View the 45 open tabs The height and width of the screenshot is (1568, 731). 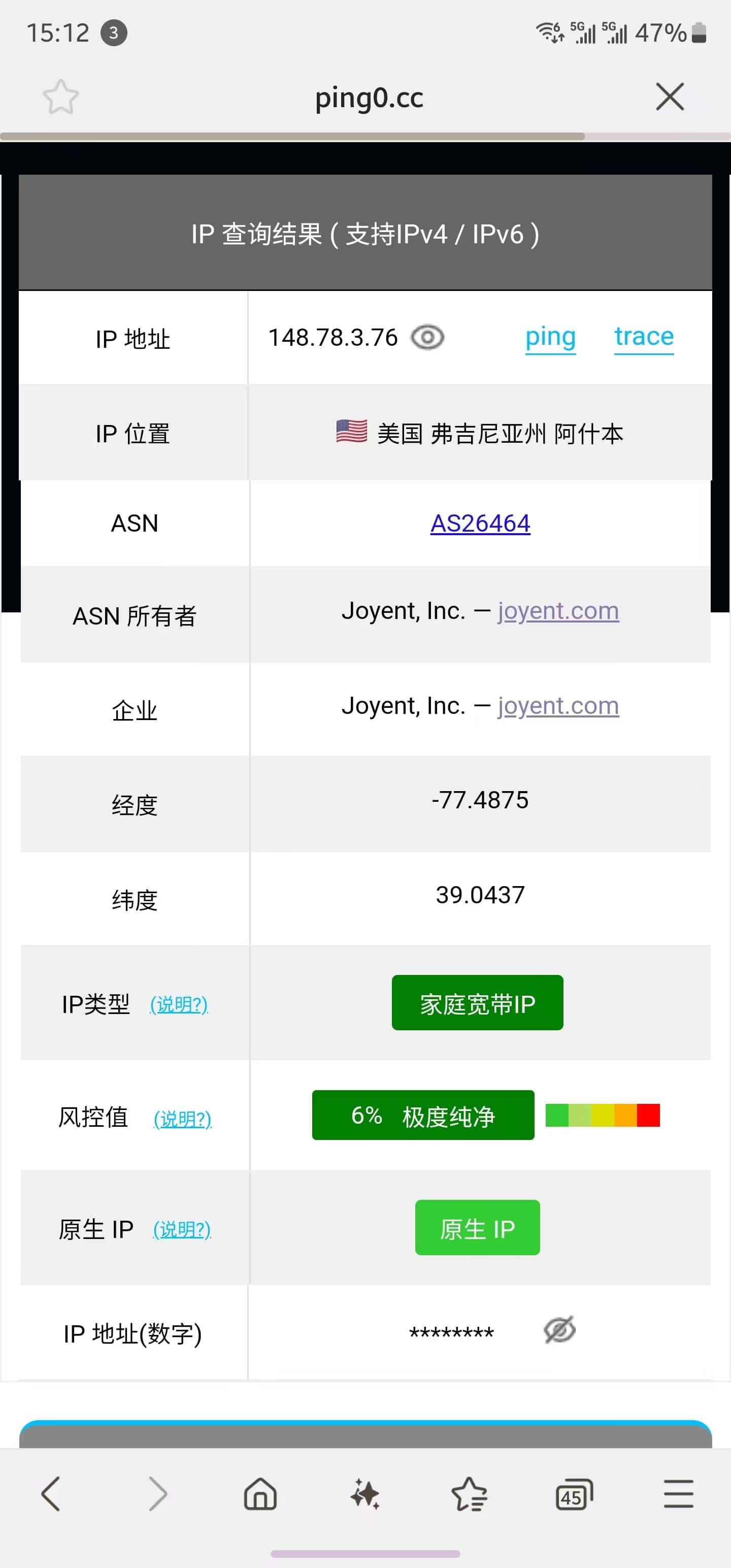coord(574,1494)
